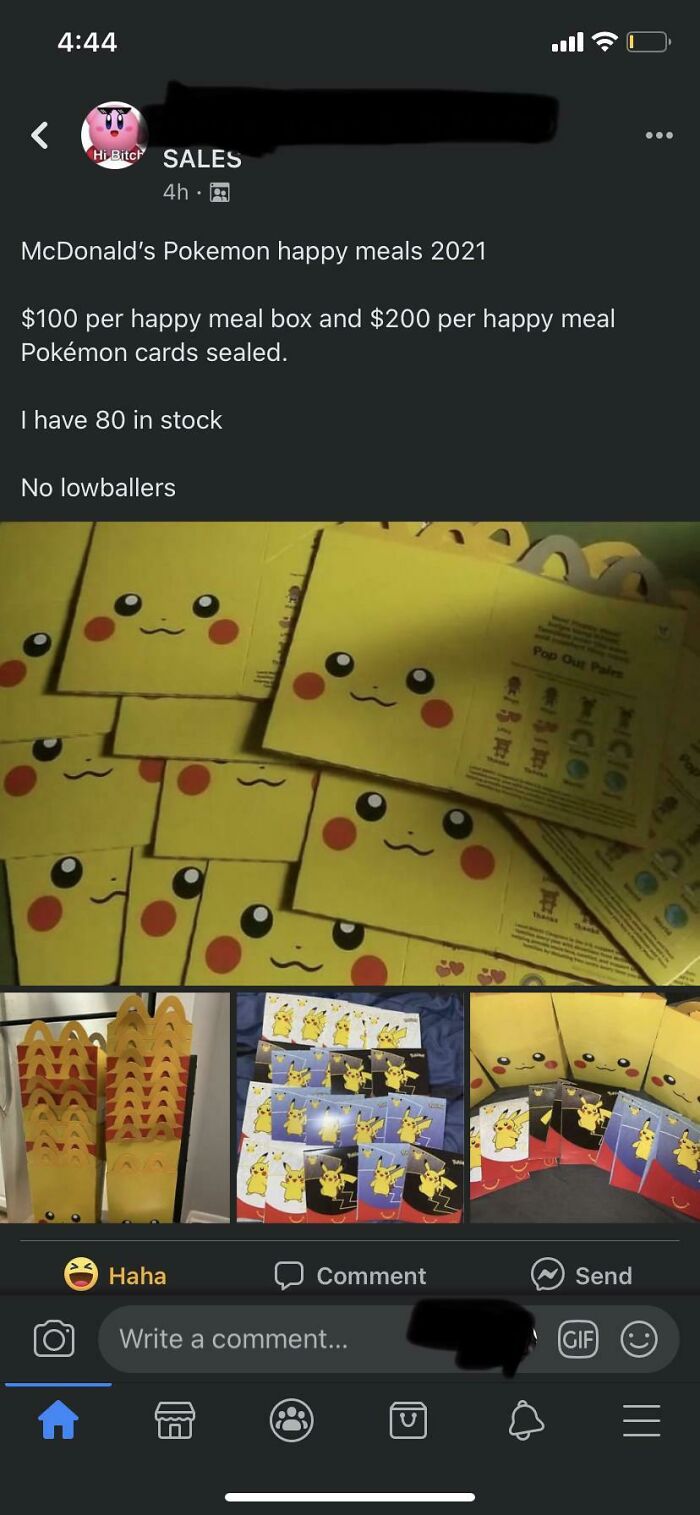Open the post's three-dot options menu
Viewport: 700px width, 1515px height.
click(659, 135)
